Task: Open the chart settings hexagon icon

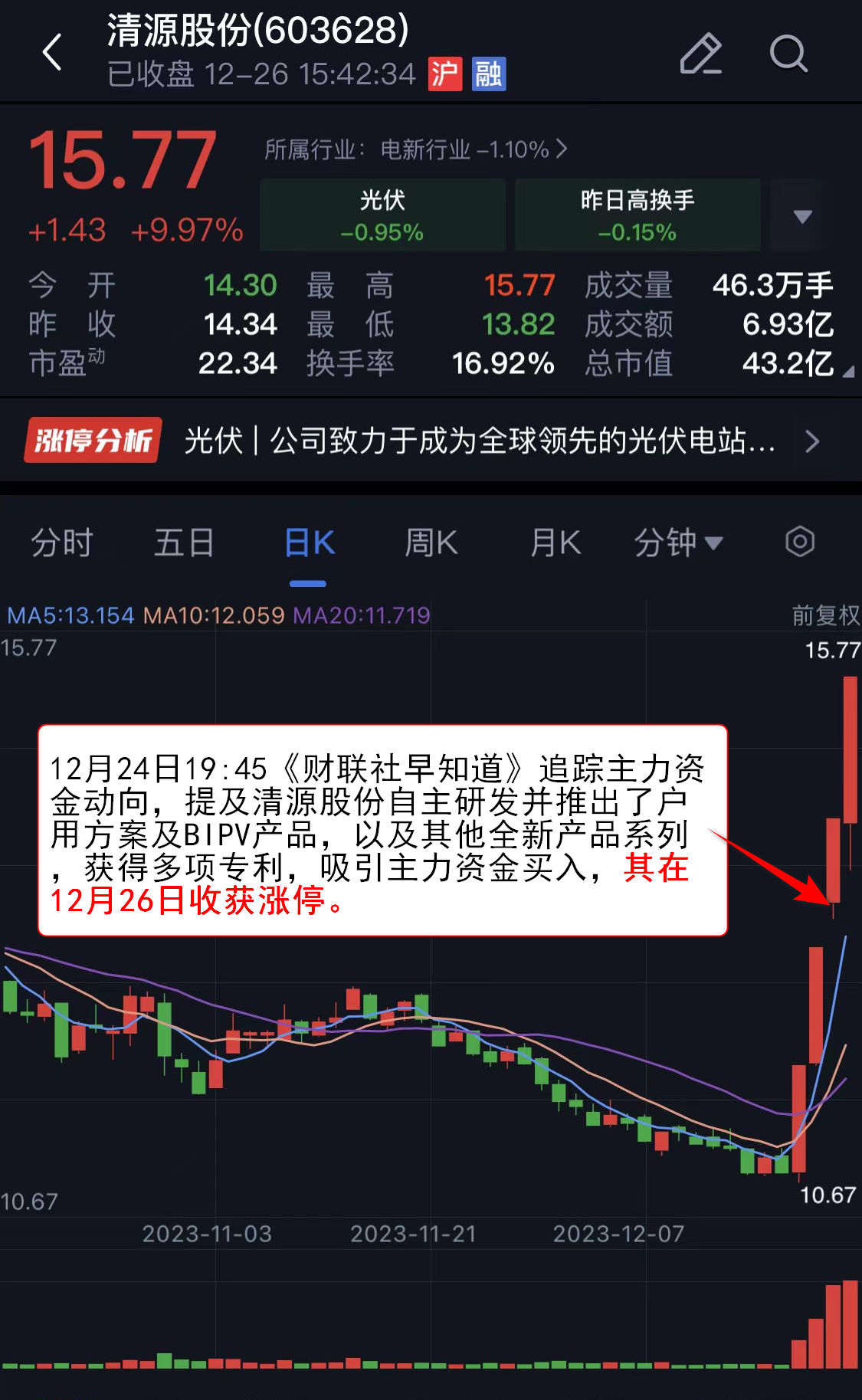Action: point(799,542)
